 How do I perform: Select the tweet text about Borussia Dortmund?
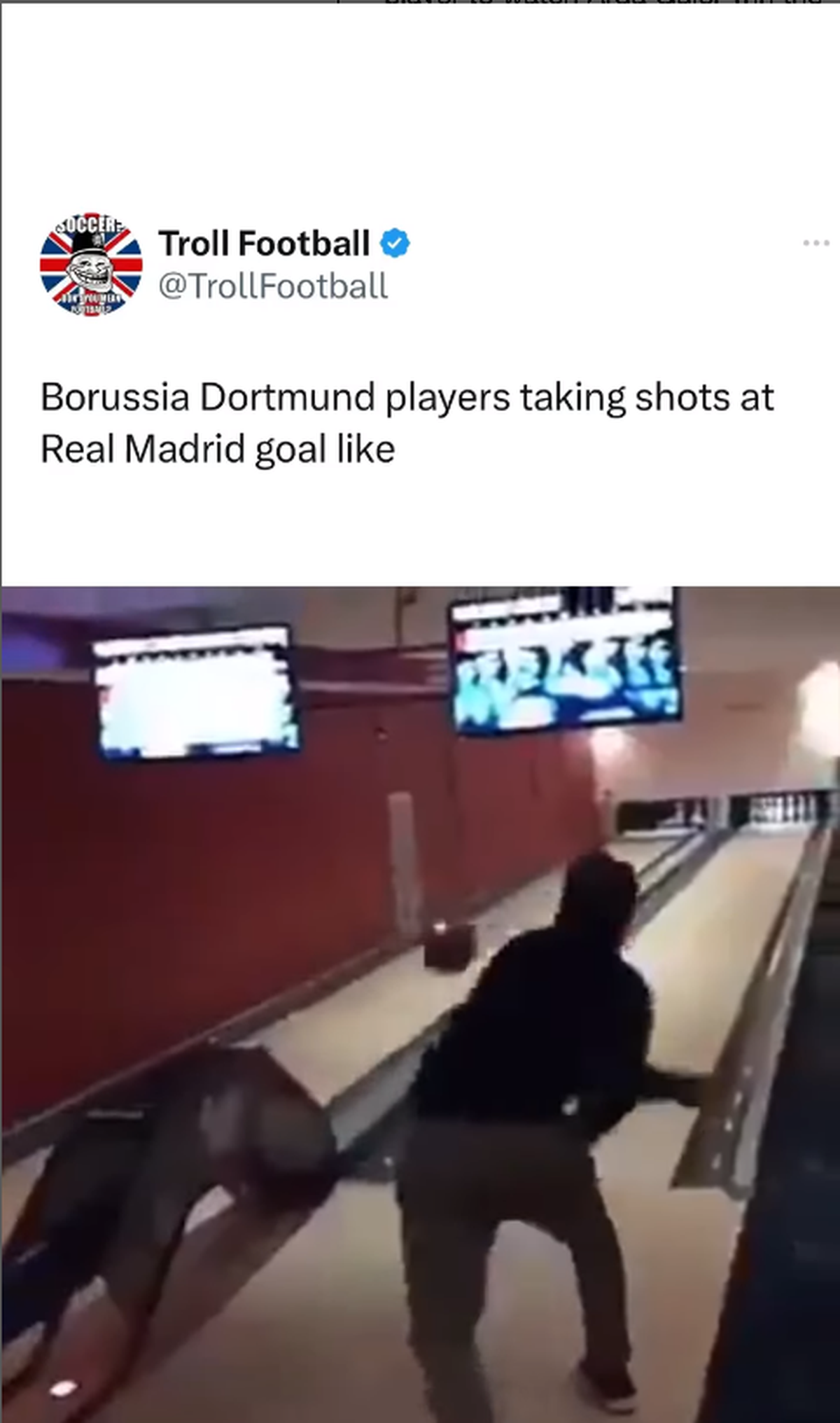pos(406,420)
